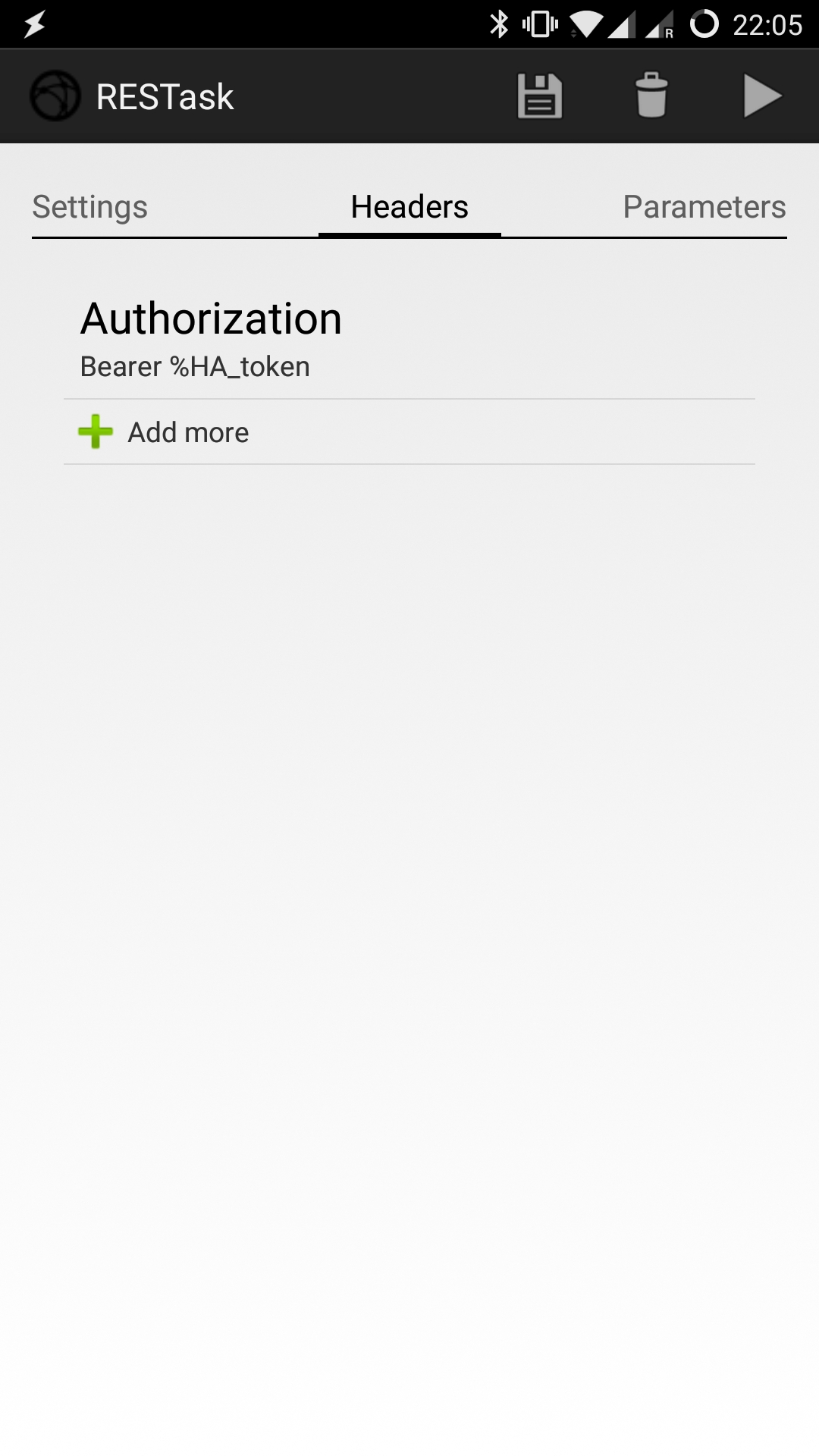Add more headers
The image size is (819, 1456).
click(x=188, y=432)
